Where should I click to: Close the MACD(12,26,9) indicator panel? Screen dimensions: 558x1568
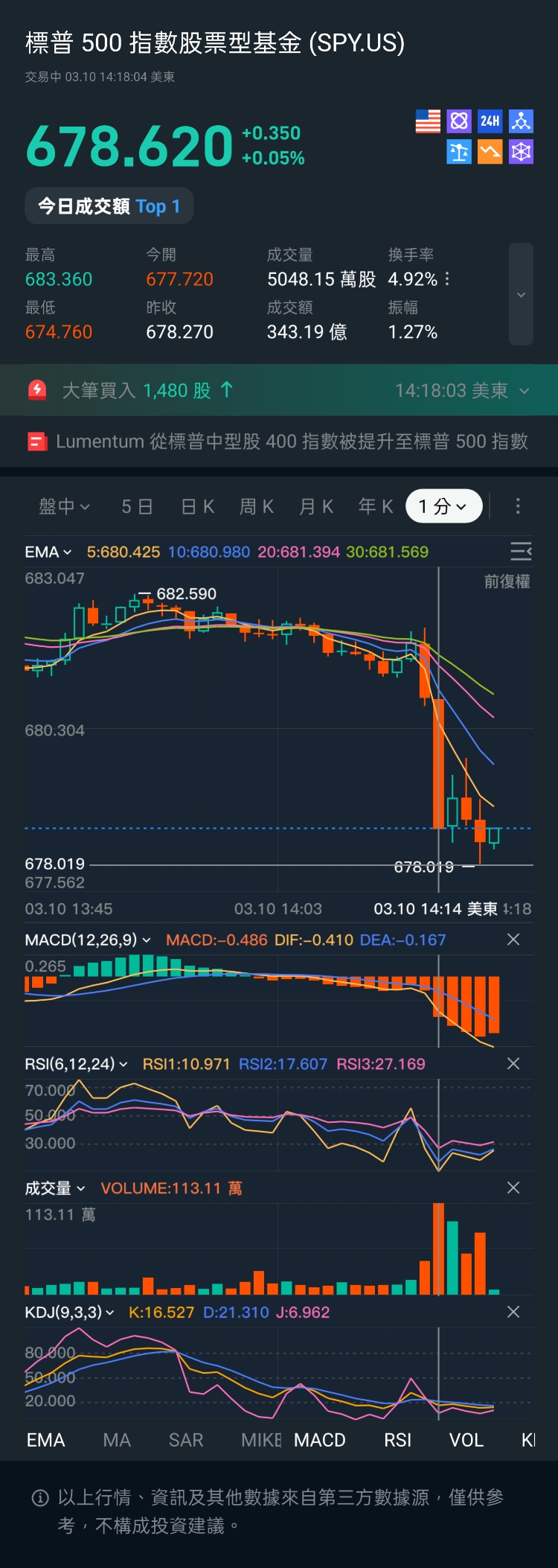pyautogui.click(x=513, y=940)
